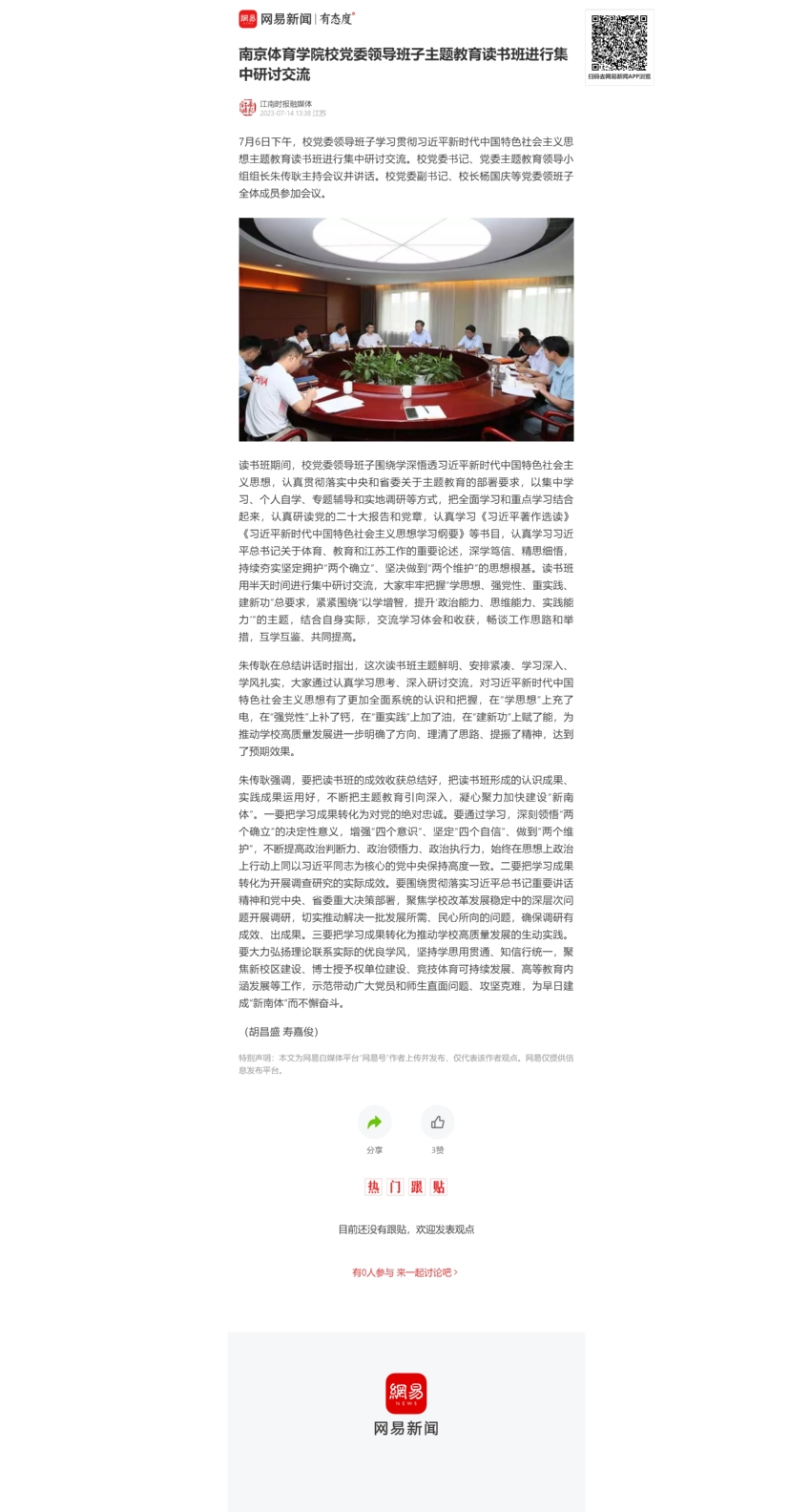This screenshot has width=810, height=1512.
Task: Share this article via the green arrow
Action: coord(374,1122)
